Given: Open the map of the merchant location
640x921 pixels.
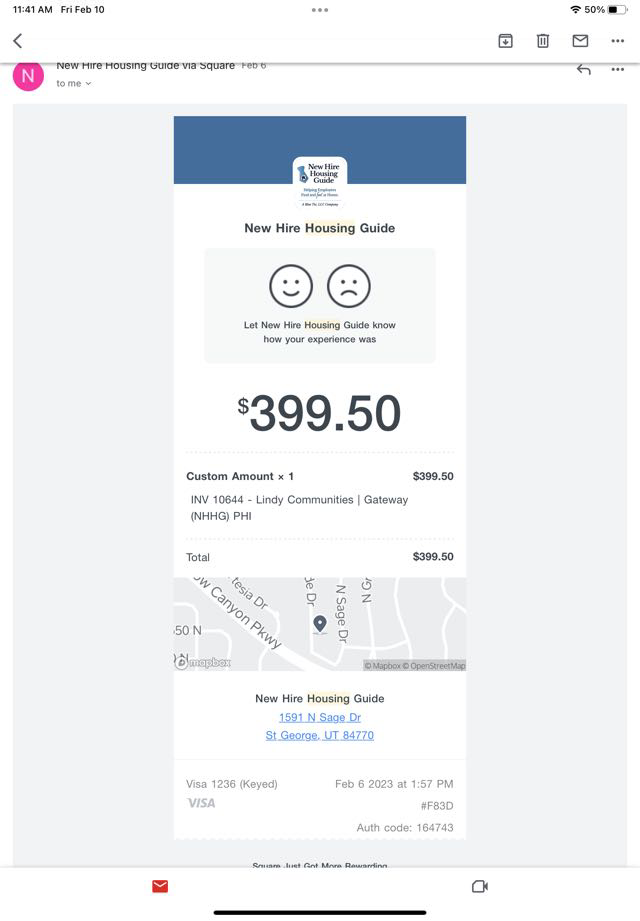Looking at the screenshot, I should tap(320, 624).
